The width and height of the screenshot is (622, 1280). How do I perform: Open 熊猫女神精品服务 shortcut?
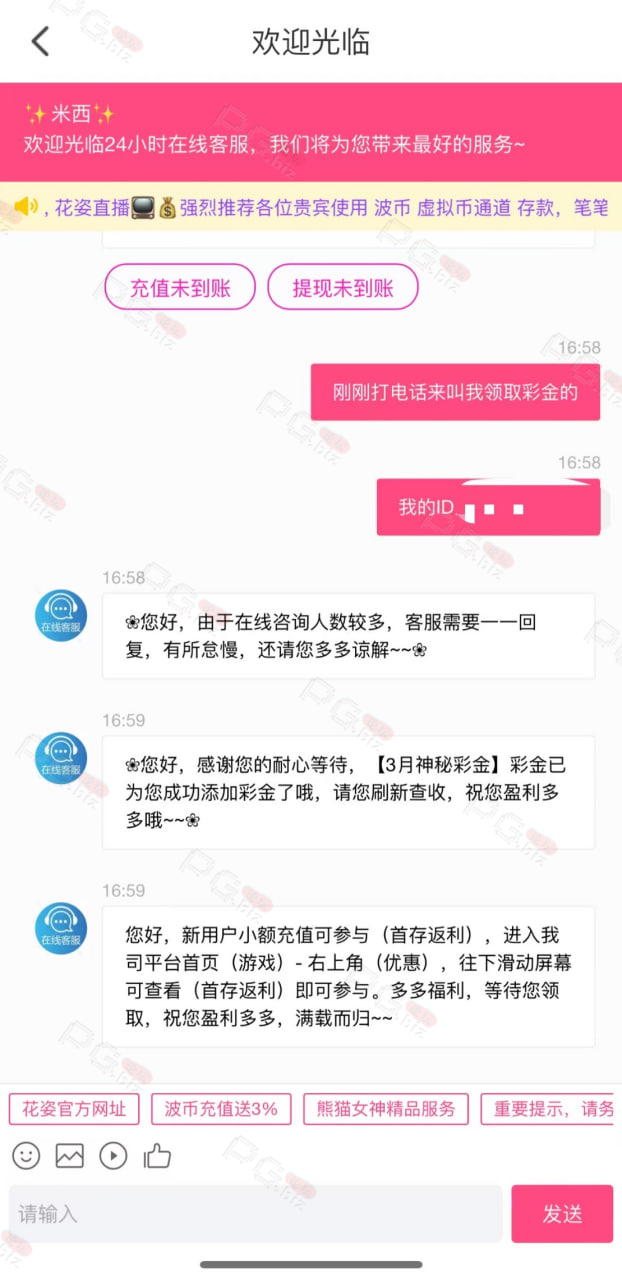pos(385,1109)
